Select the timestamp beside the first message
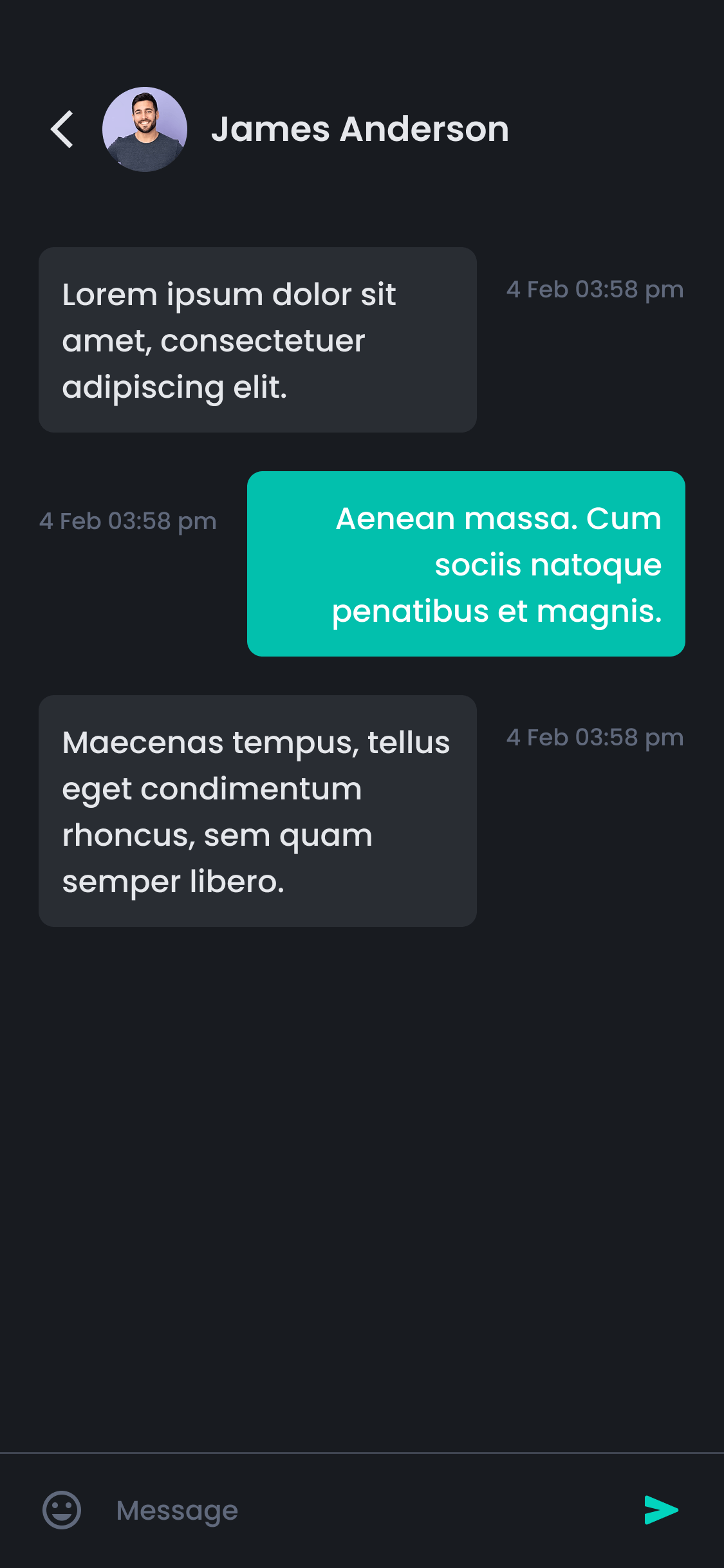 point(595,290)
